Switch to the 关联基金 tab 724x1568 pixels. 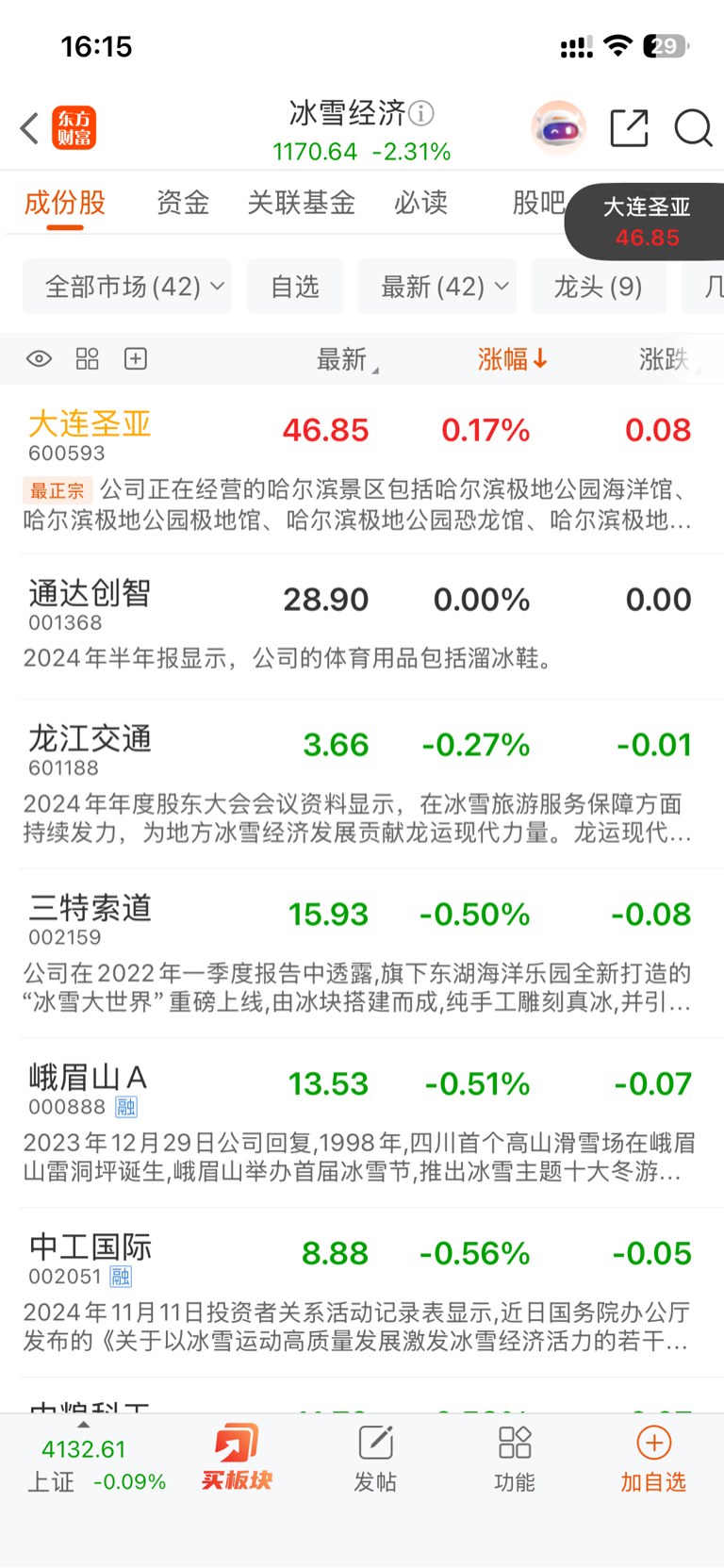(x=301, y=203)
